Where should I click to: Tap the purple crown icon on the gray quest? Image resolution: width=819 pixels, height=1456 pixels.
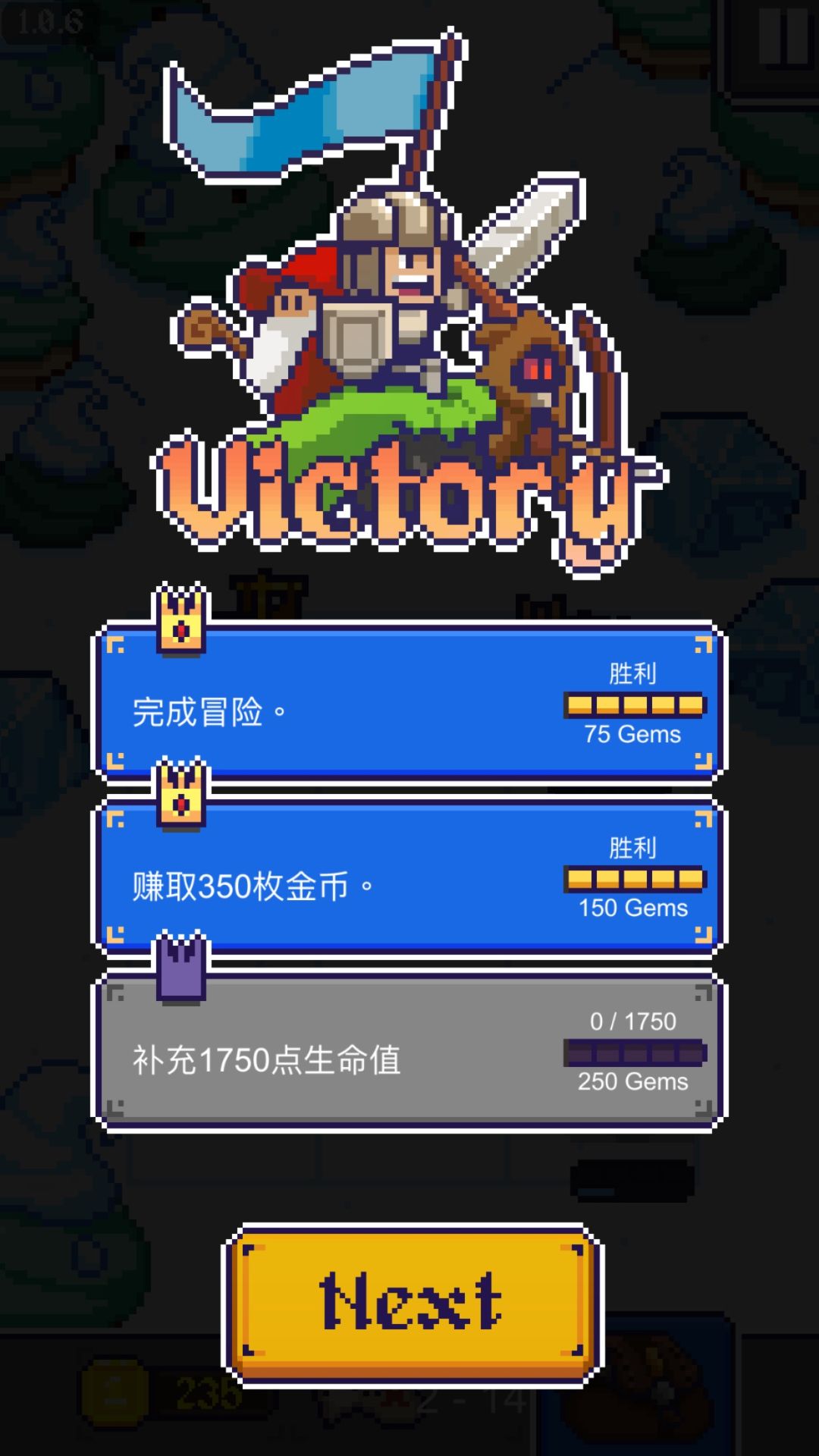point(180,963)
